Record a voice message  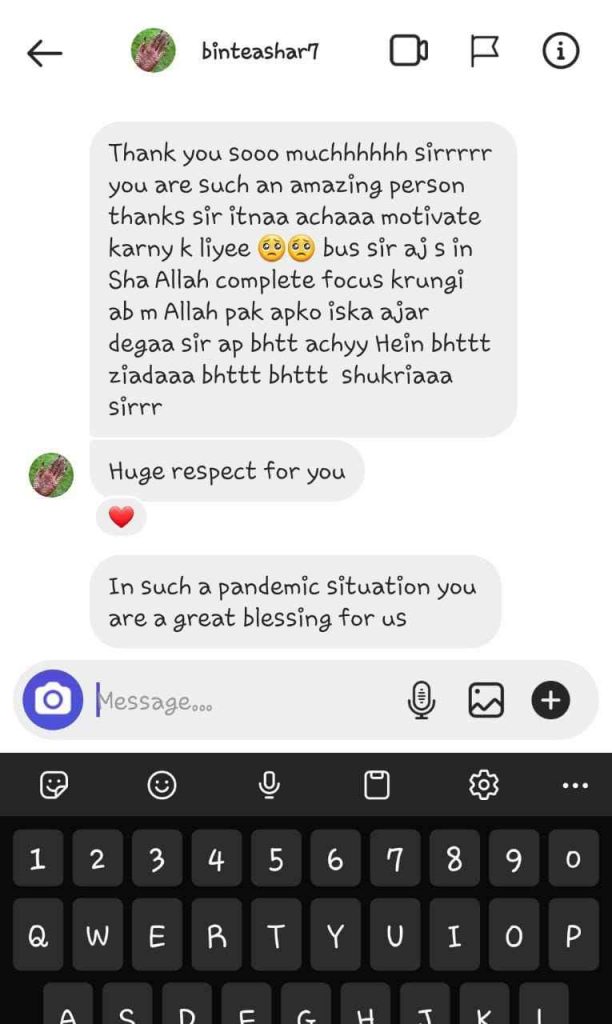point(422,701)
